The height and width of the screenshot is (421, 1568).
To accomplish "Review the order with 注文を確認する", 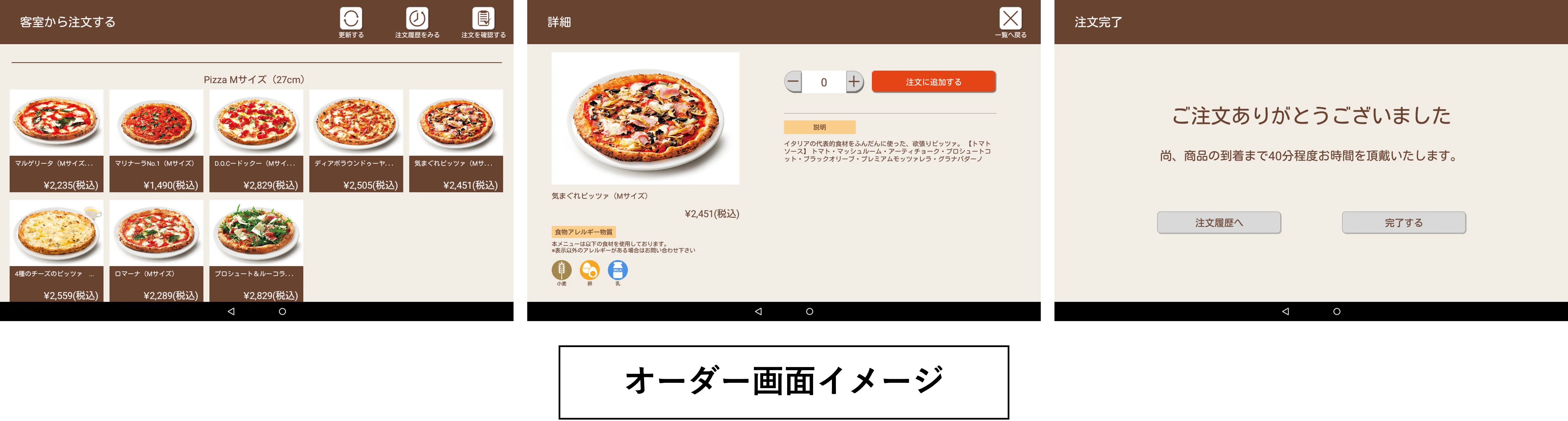I will tap(483, 22).
